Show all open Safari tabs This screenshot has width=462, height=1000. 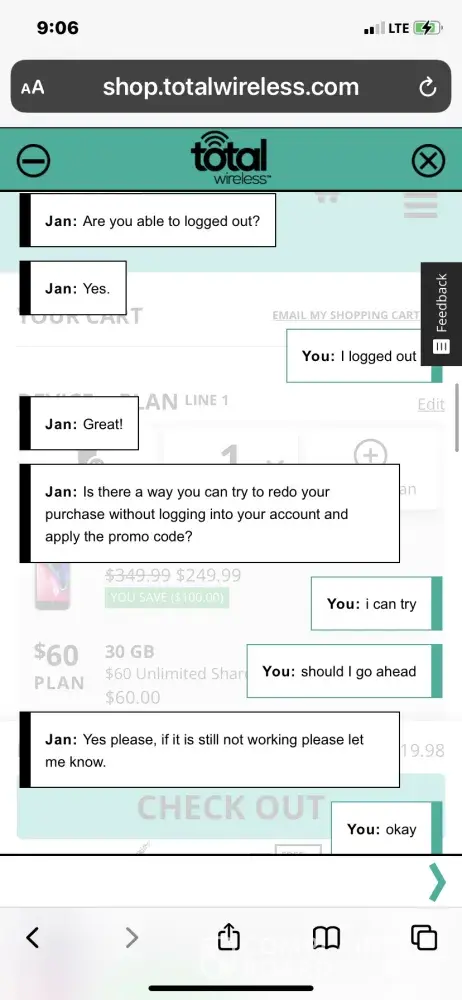pos(424,937)
